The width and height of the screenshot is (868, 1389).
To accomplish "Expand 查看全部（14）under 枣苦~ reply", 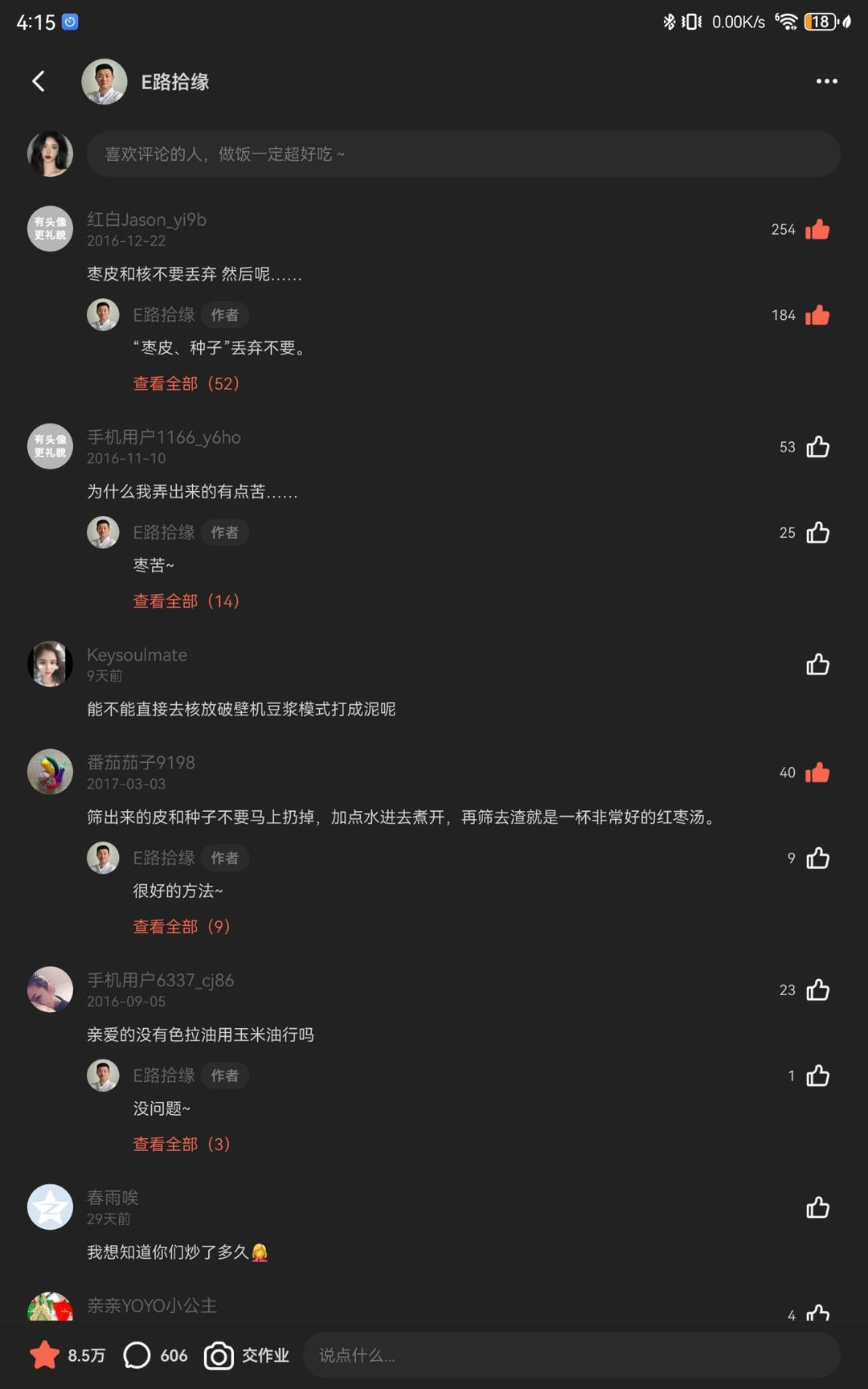I will coord(186,601).
